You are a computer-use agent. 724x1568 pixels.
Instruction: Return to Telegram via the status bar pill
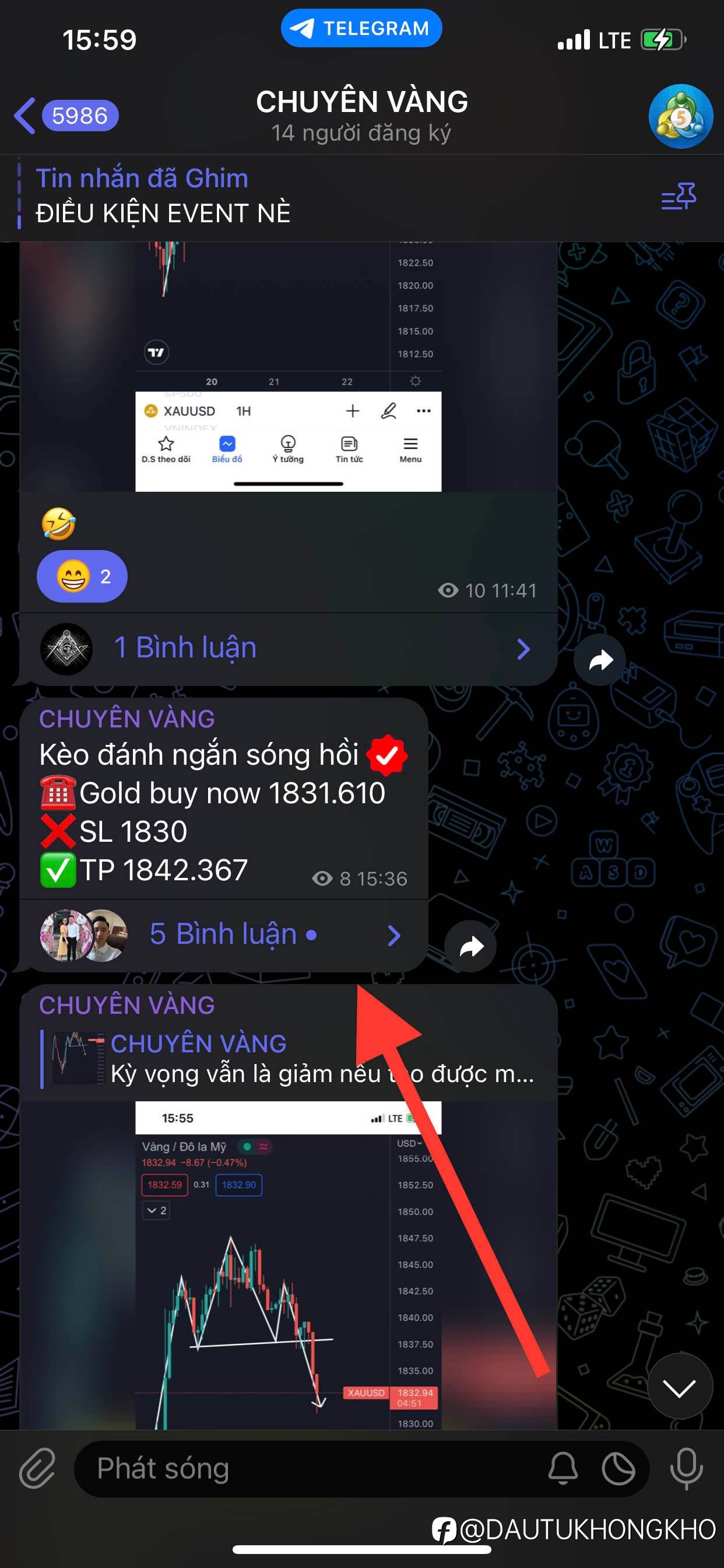361,29
